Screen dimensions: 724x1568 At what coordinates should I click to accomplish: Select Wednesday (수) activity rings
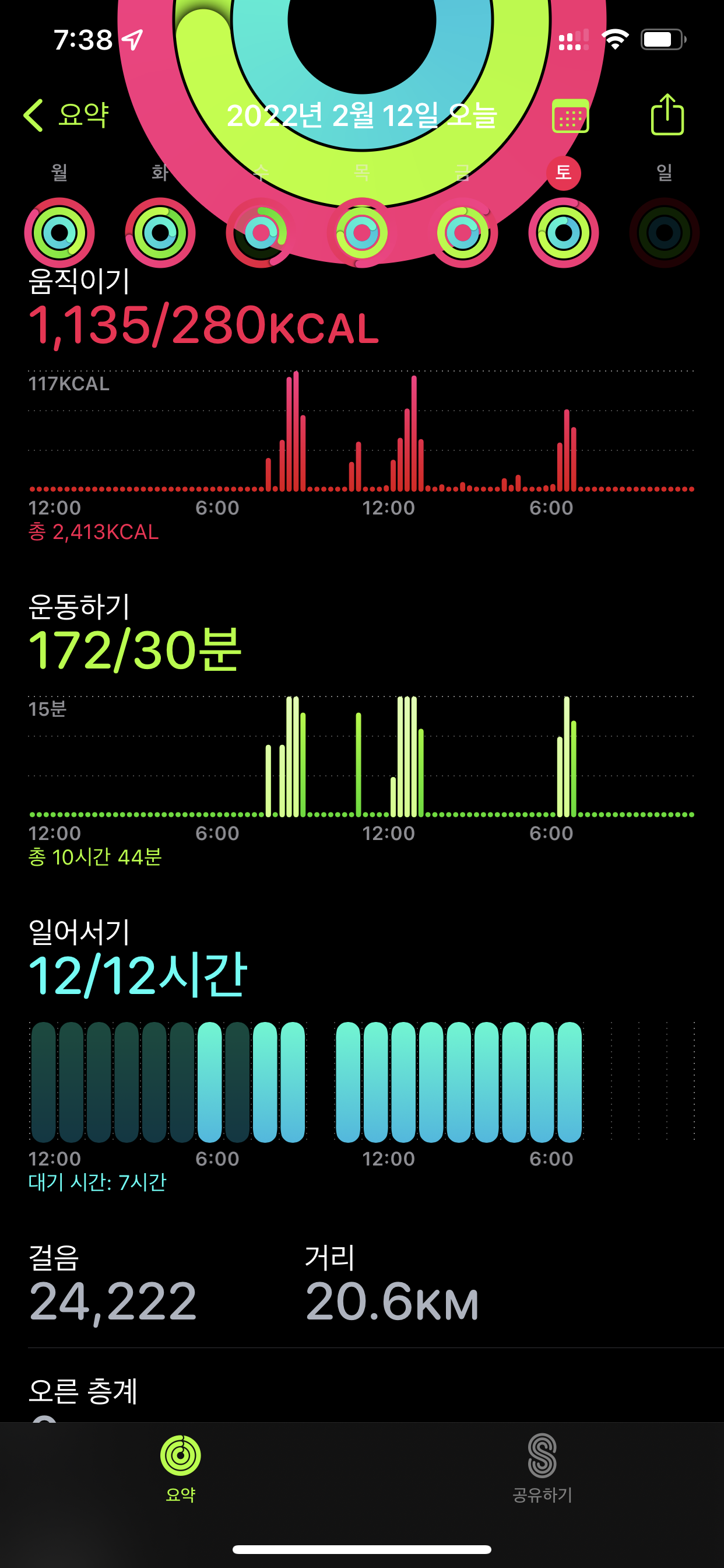[x=261, y=233]
